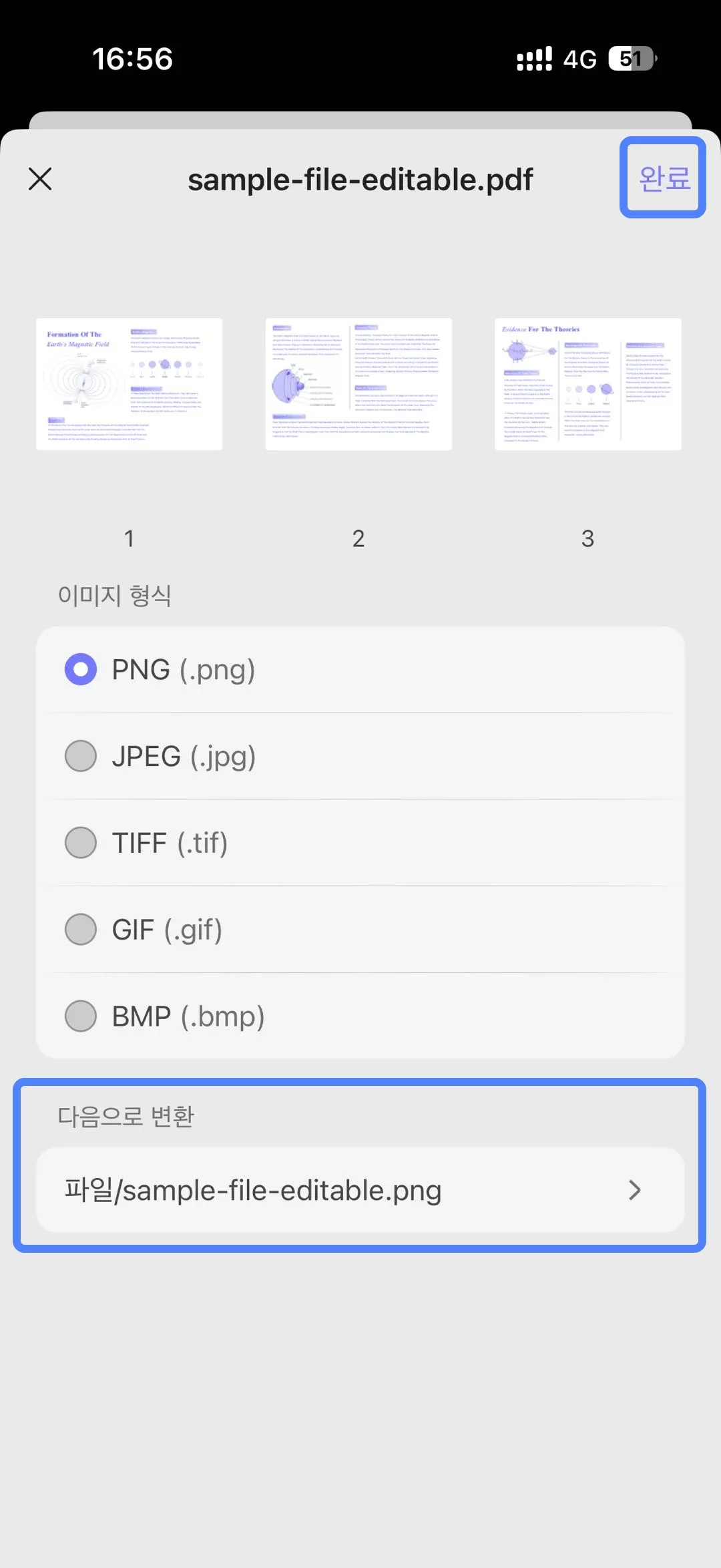
Task: Select PNG (.png) image format
Action: [81, 669]
